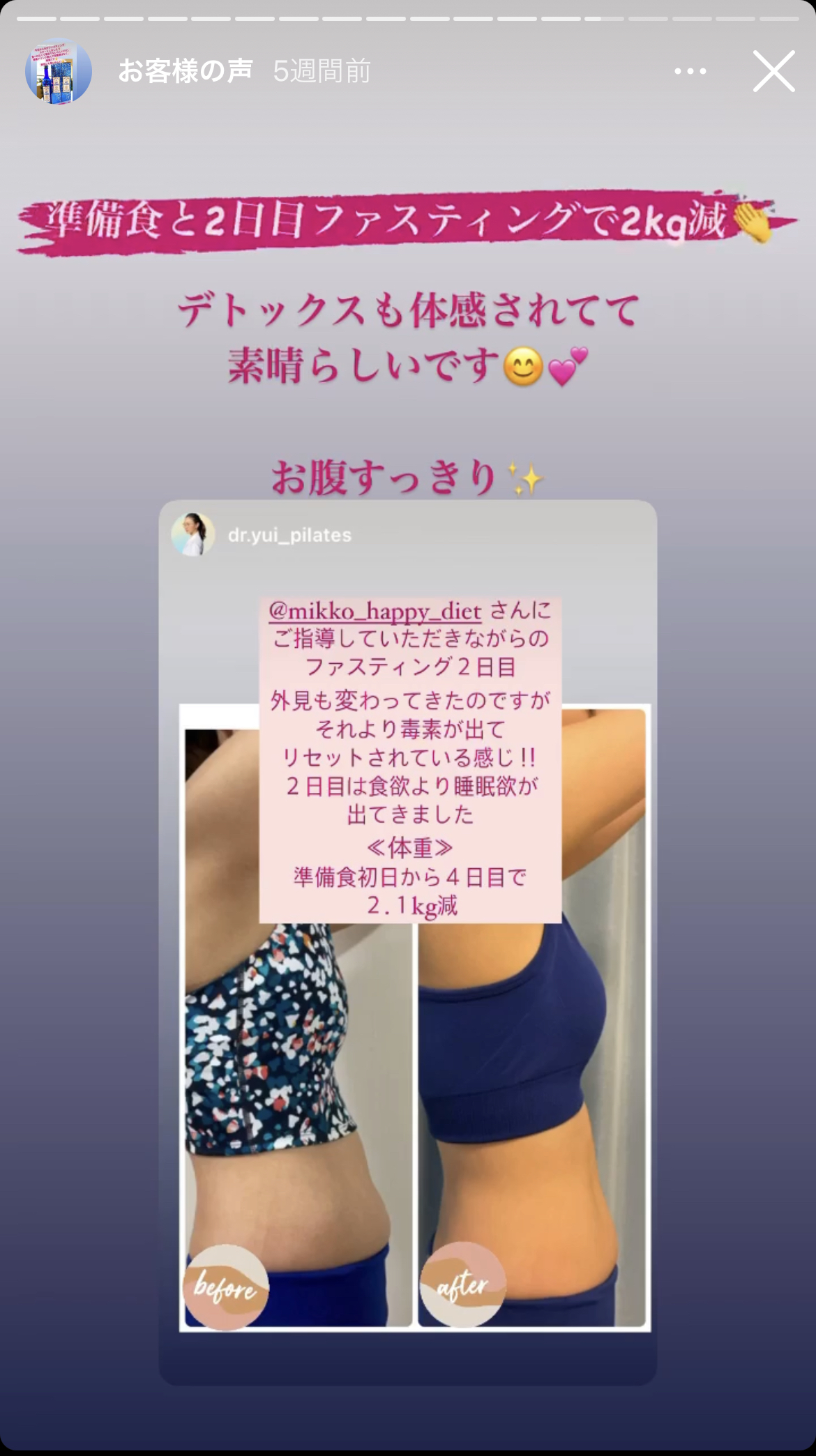The height and width of the screenshot is (1456, 816).
Task: Open the お客様の声 highlight profile picture
Action: click(59, 71)
